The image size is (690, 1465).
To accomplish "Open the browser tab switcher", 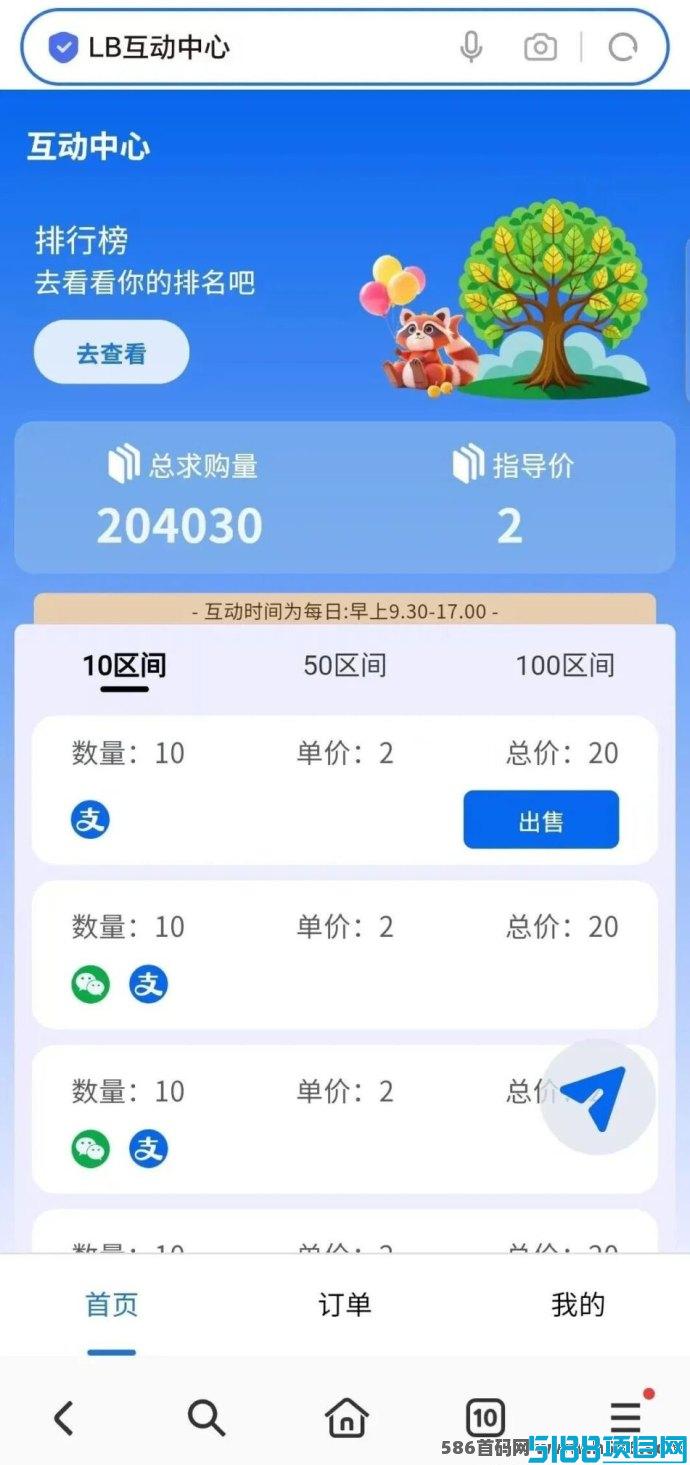I will coord(485,1418).
